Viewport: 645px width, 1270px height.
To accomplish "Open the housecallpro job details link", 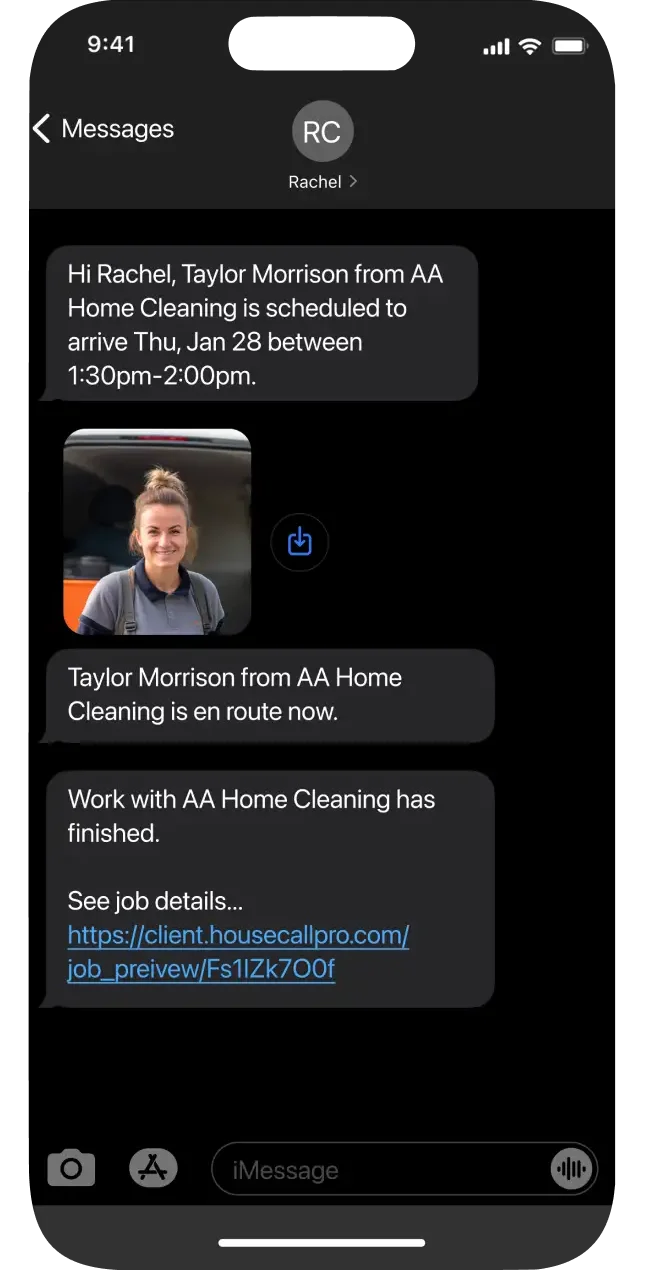I will 238,953.
